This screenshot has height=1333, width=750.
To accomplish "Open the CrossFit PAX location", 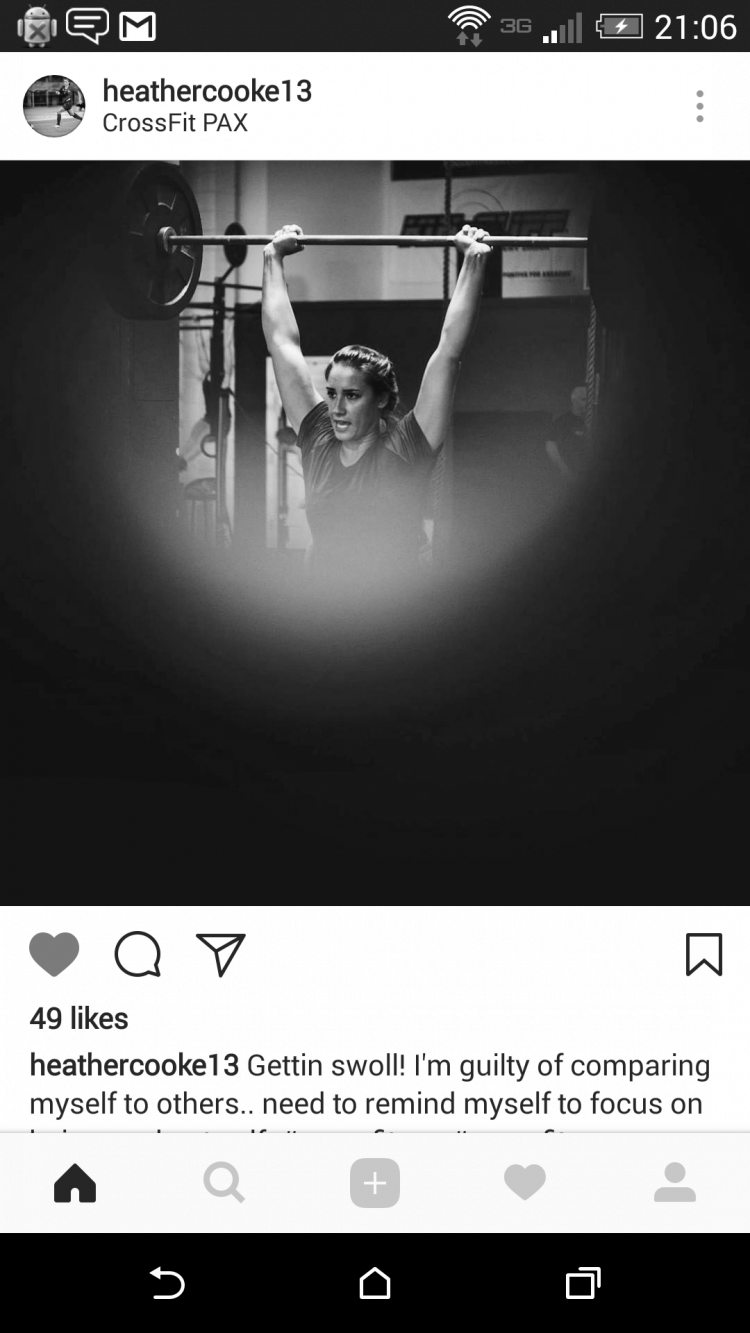I will tap(175, 123).
